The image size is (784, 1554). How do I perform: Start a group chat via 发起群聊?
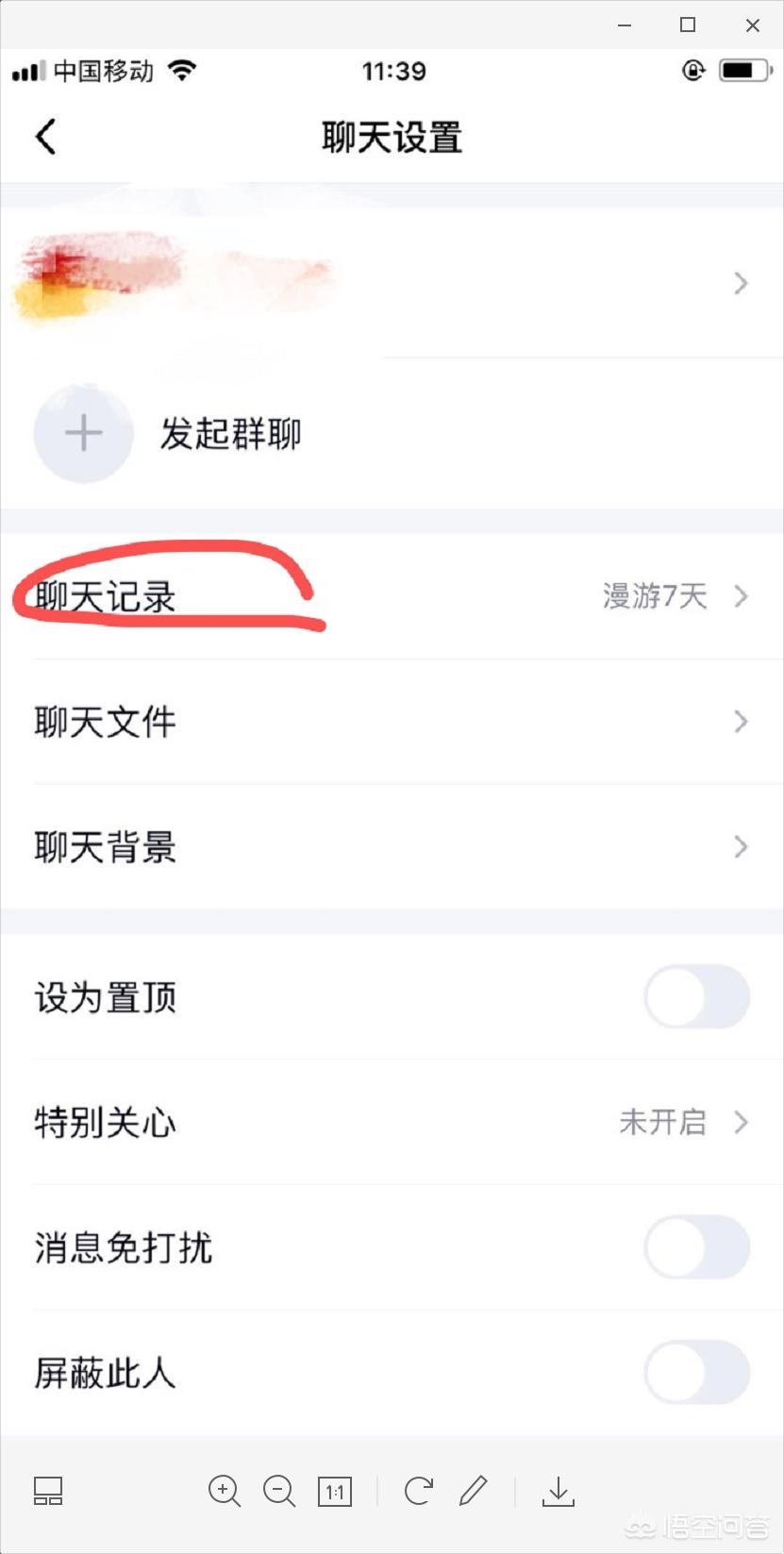point(230,434)
